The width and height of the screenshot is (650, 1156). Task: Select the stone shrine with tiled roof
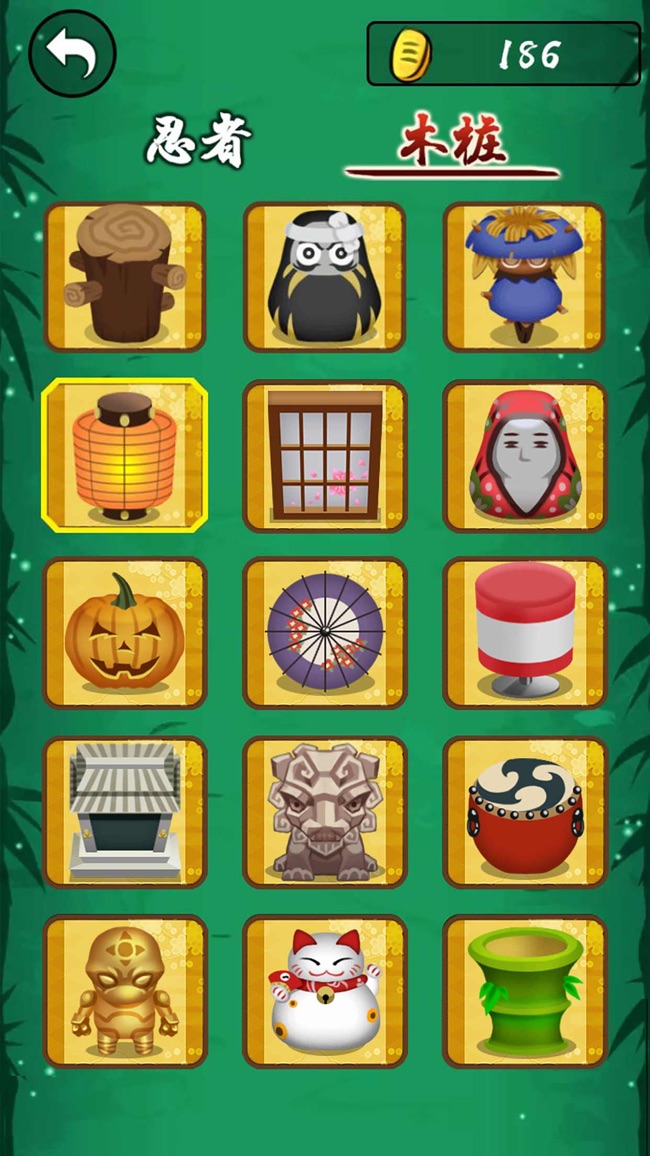coord(125,812)
